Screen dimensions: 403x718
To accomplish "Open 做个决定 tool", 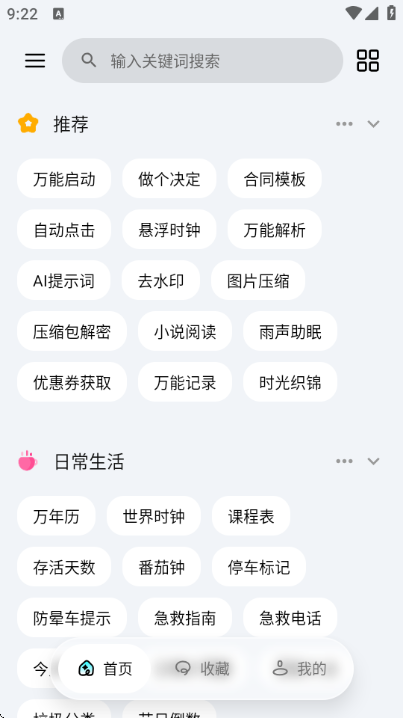I will point(169,179).
